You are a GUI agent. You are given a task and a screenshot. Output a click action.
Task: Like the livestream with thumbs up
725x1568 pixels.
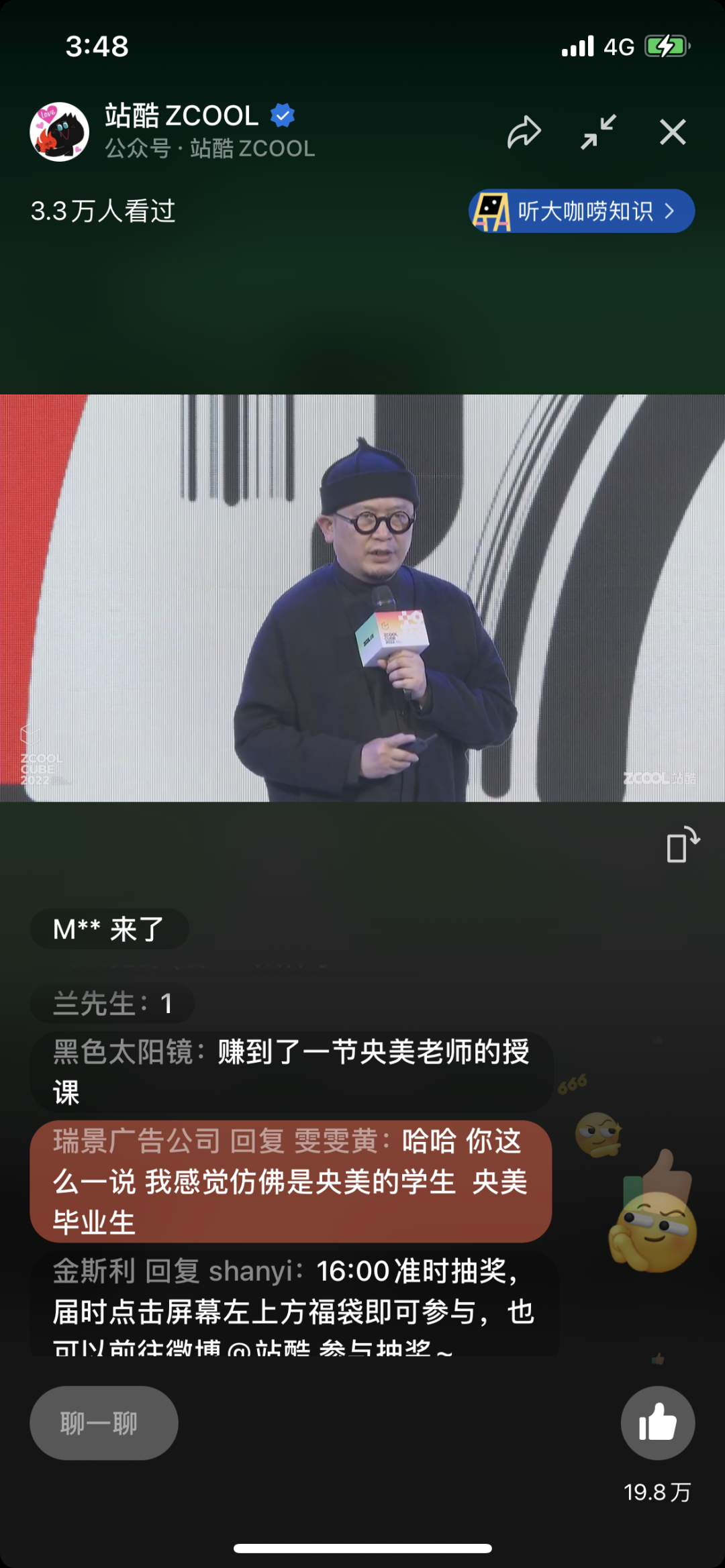click(x=657, y=1422)
